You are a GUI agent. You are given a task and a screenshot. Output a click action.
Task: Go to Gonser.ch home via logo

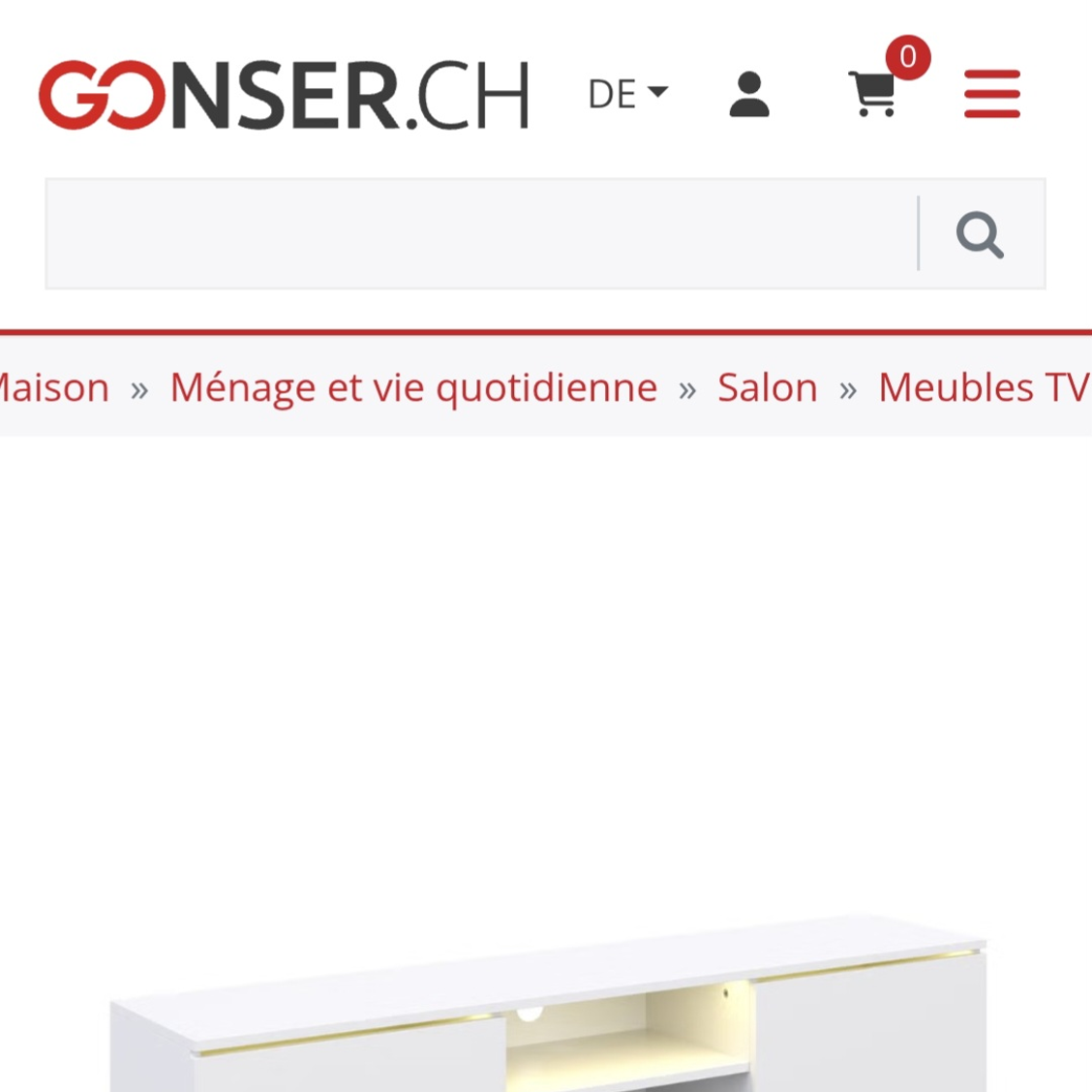tap(284, 95)
